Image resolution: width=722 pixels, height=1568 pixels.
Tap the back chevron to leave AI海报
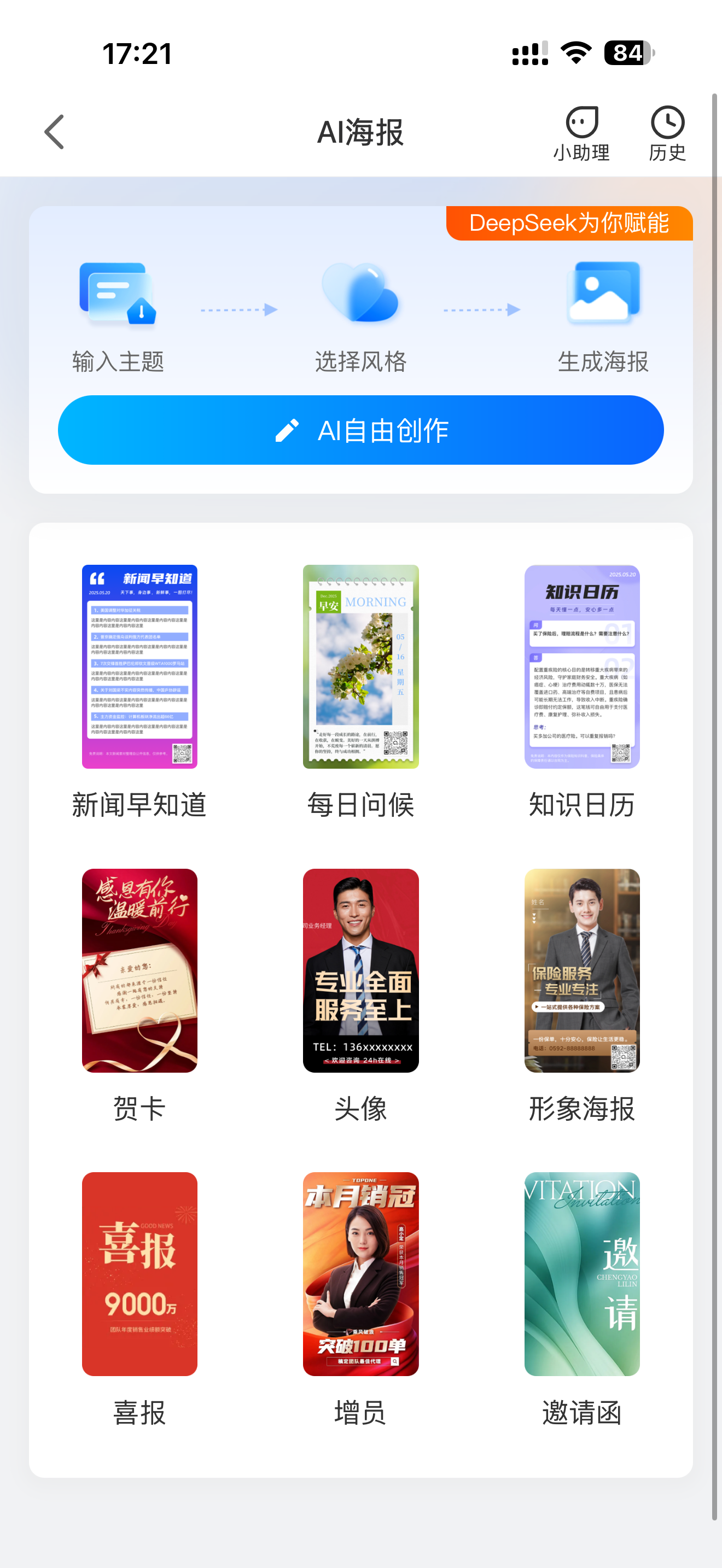click(x=54, y=131)
